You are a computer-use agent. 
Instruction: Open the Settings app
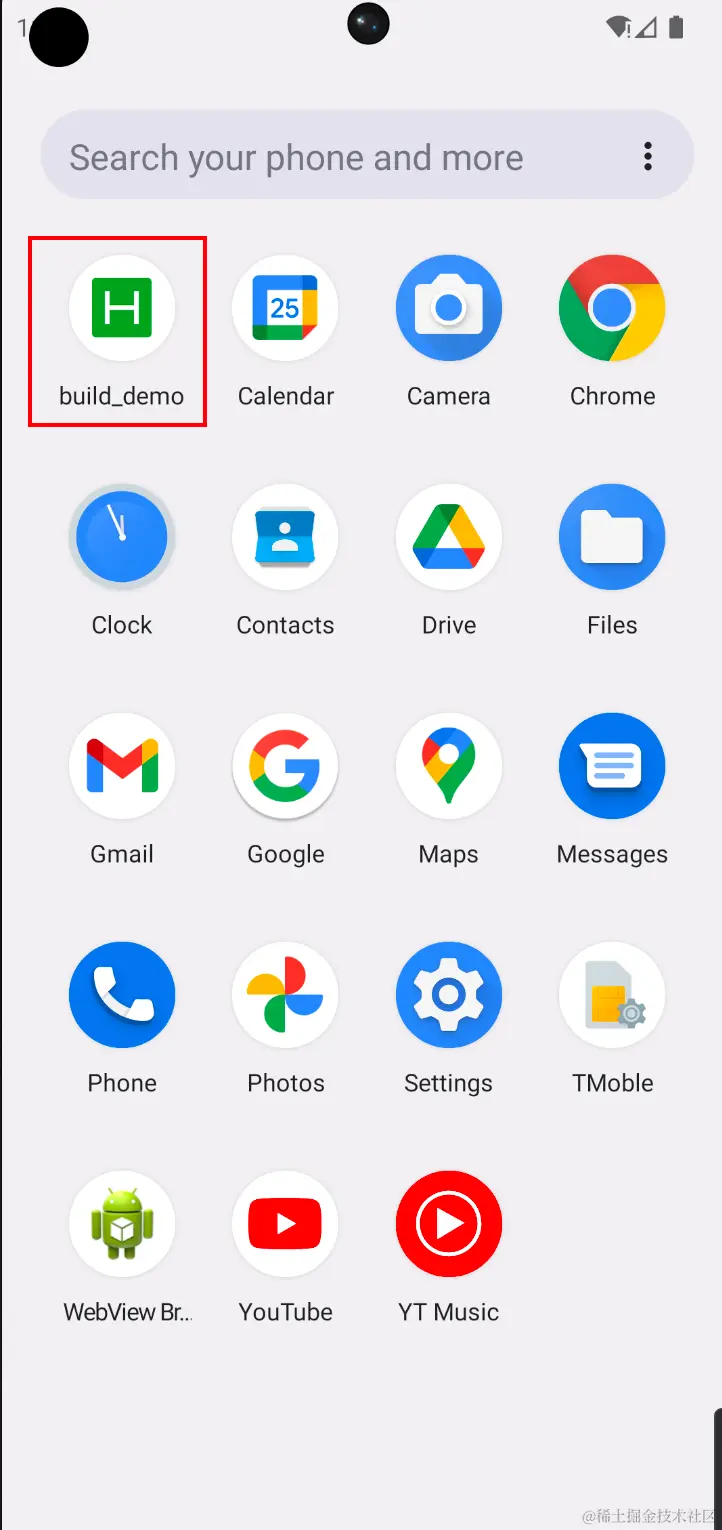pyautogui.click(x=449, y=995)
